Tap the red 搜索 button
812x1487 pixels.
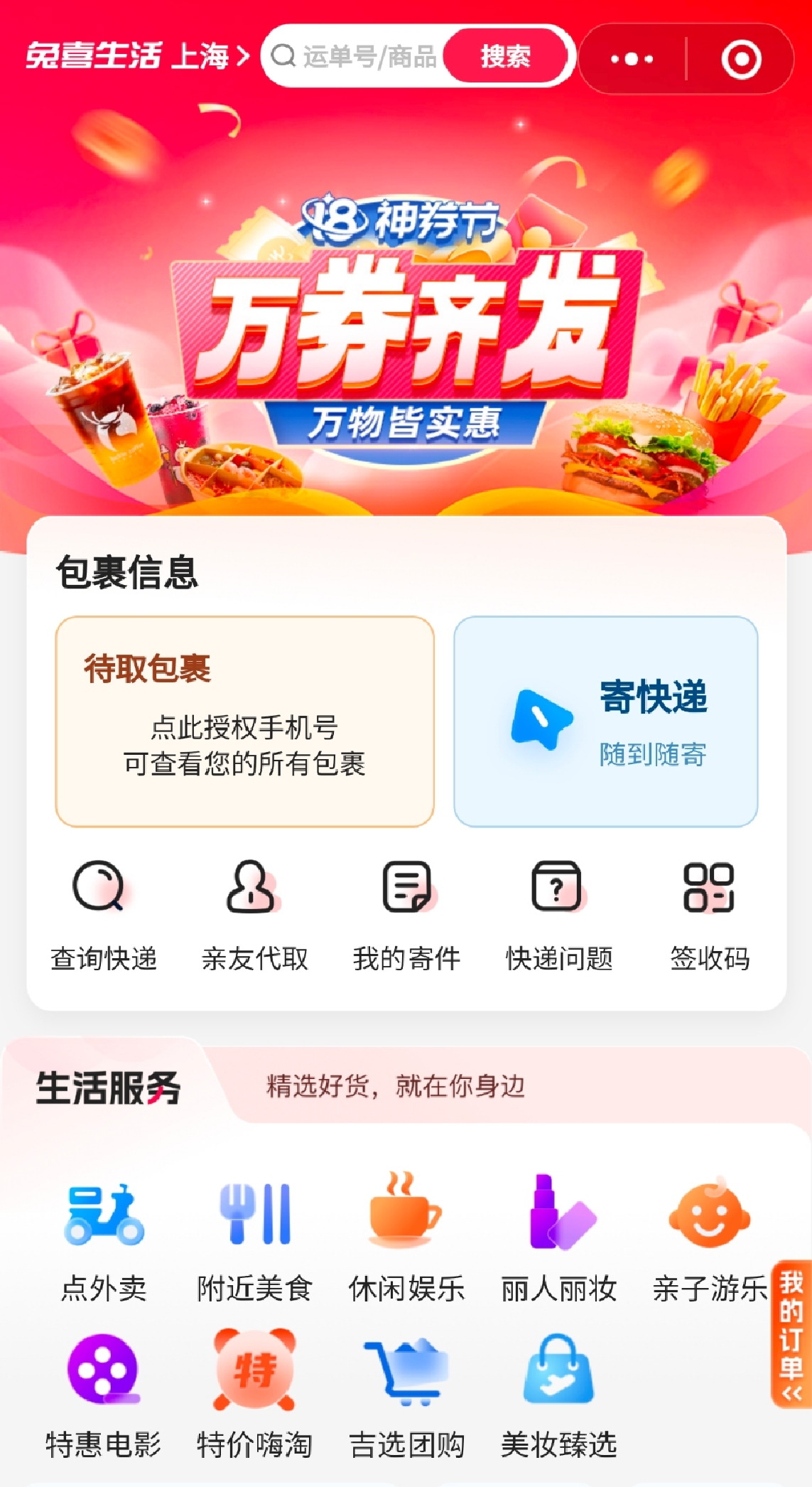[505, 56]
